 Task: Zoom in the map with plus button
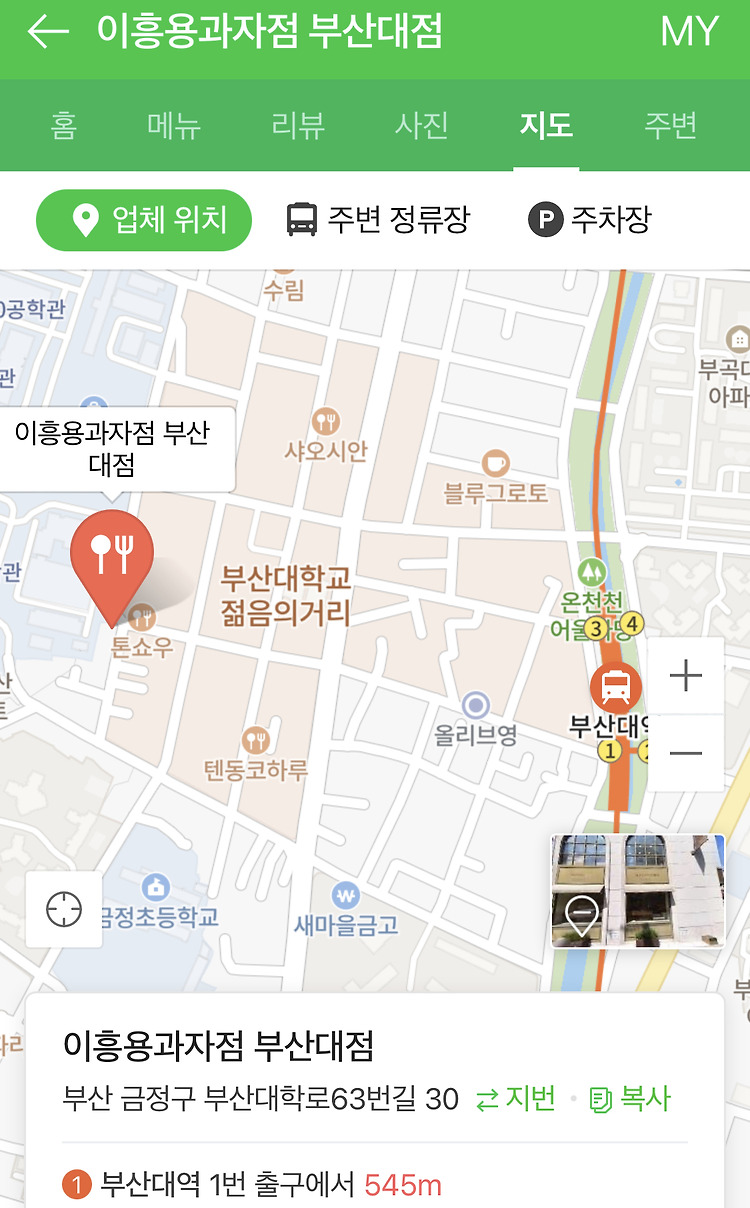click(x=686, y=677)
